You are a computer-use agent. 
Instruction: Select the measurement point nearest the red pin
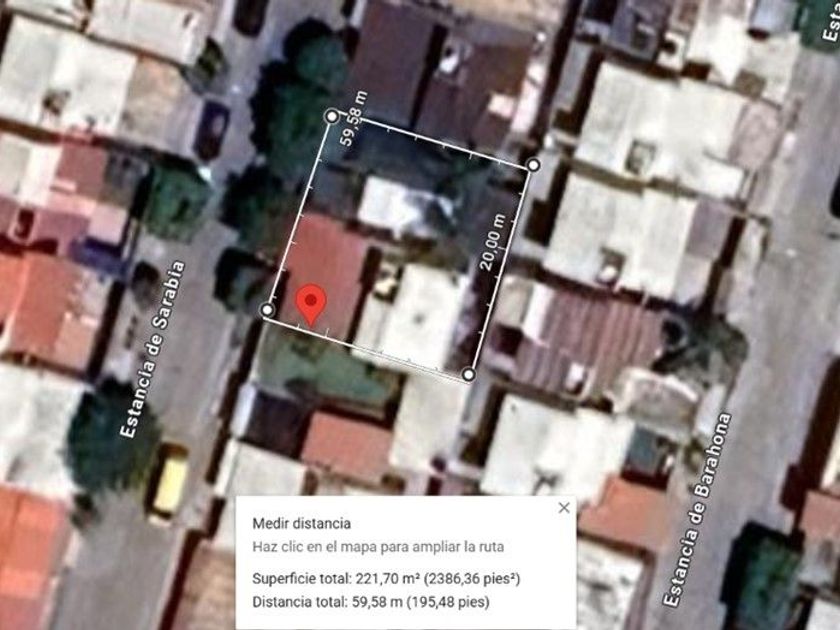point(267,310)
